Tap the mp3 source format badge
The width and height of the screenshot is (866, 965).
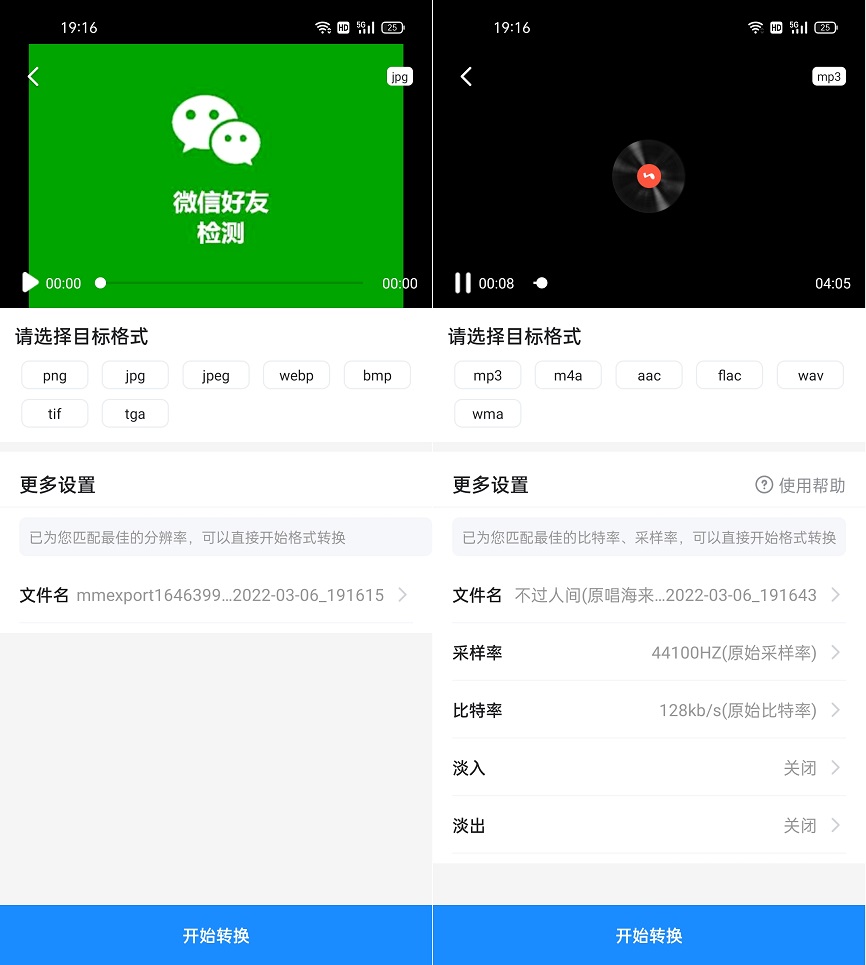(x=829, y=76)
